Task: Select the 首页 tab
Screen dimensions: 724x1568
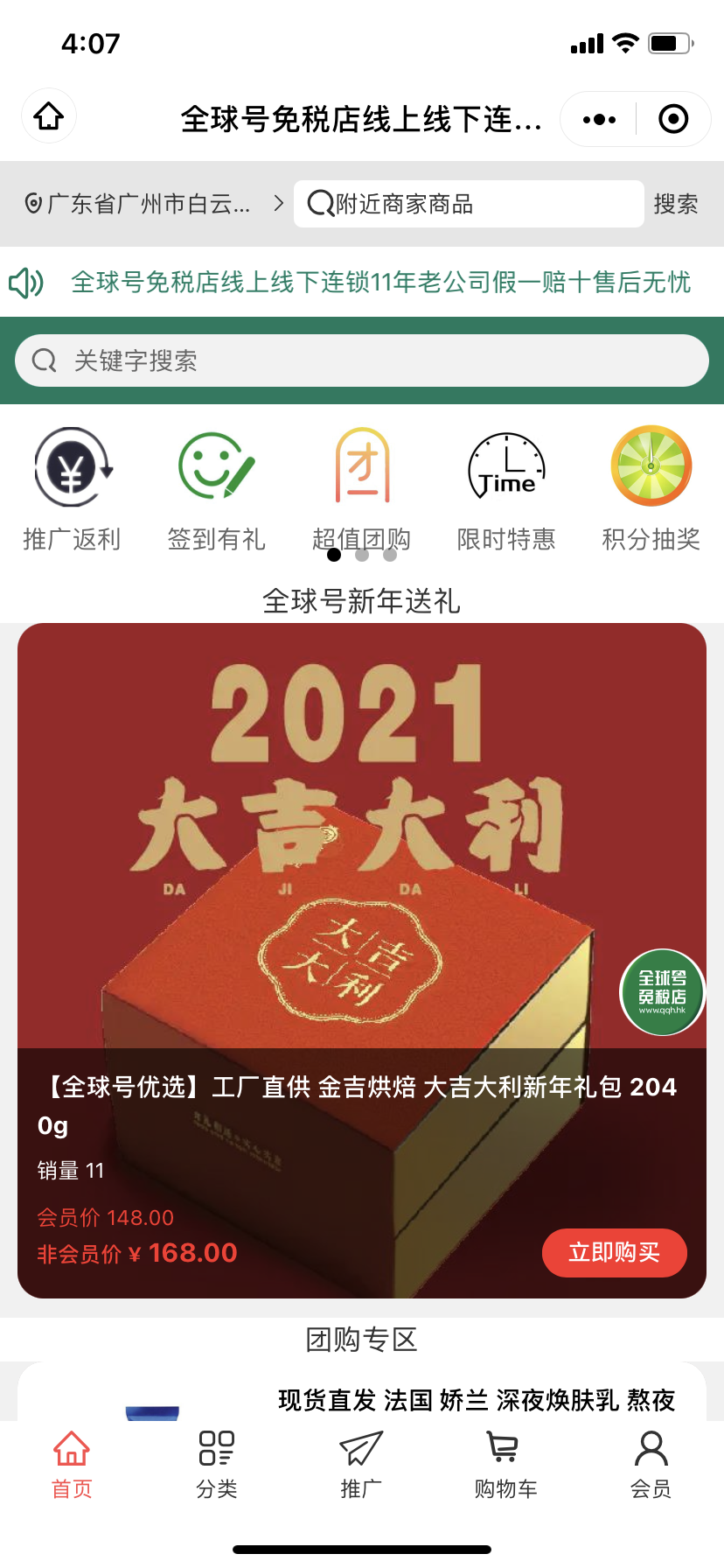Action: tap(72, 1465)
